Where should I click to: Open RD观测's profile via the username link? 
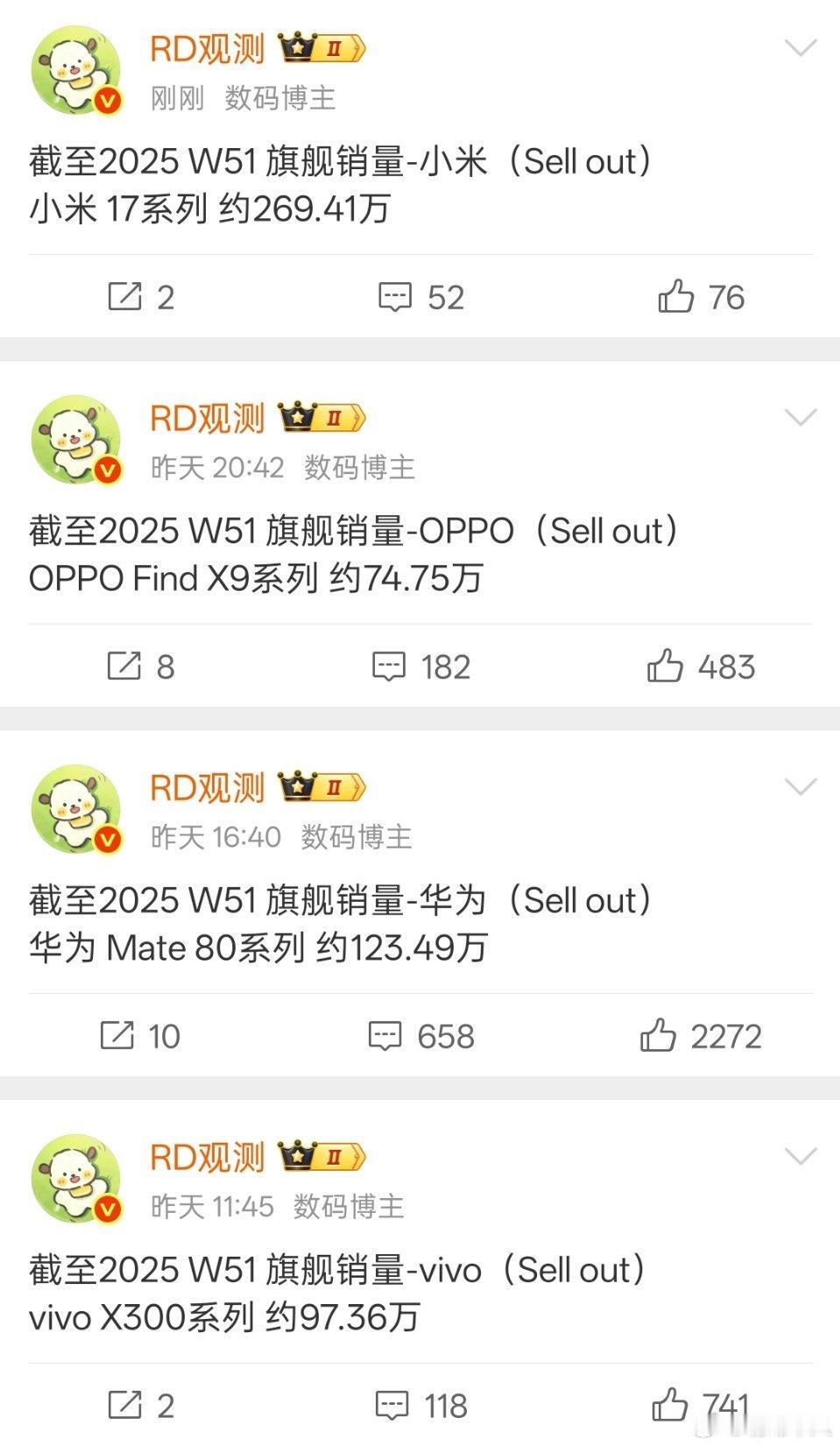pos(208,49)
